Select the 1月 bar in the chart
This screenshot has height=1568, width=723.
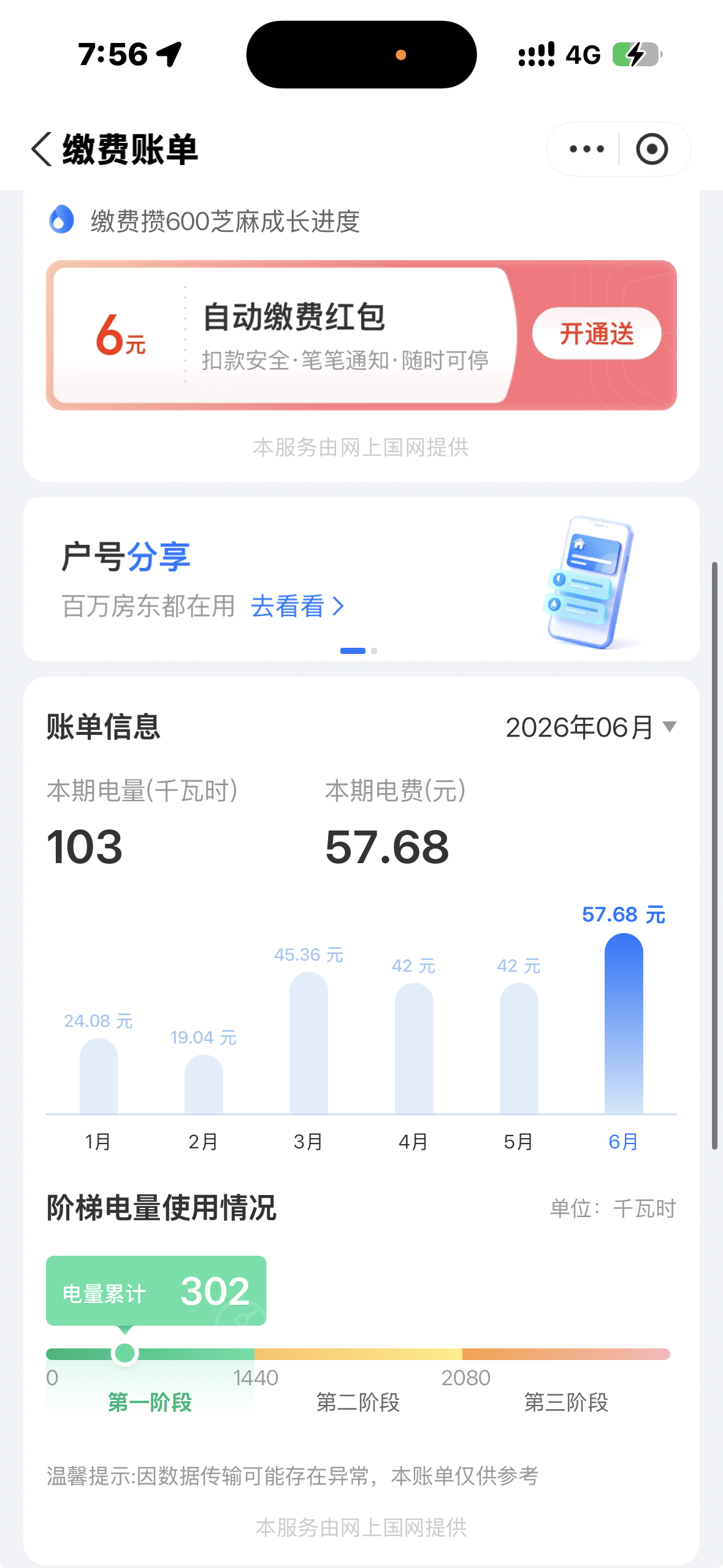[x=99, y=1076]
